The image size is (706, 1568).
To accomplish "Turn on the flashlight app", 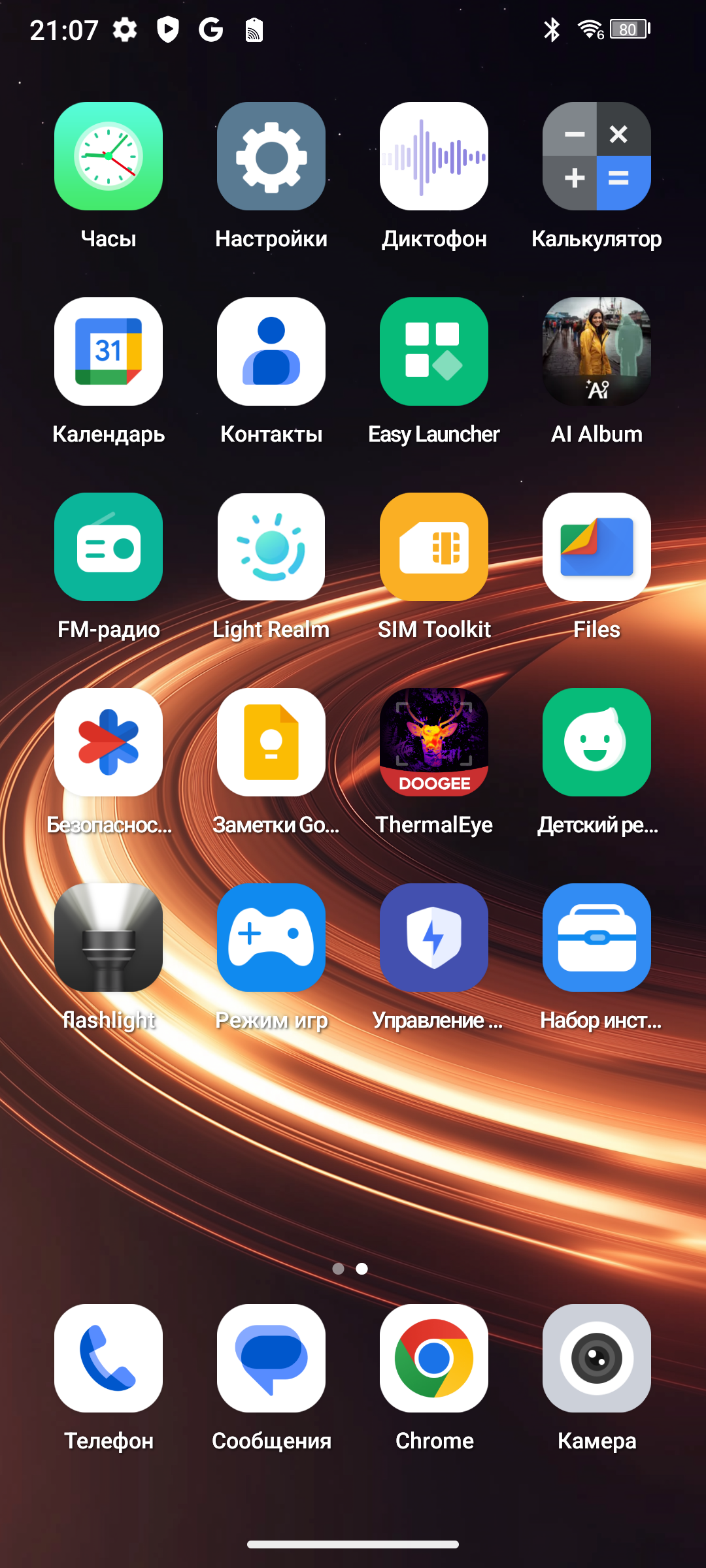I will point(109,938).
